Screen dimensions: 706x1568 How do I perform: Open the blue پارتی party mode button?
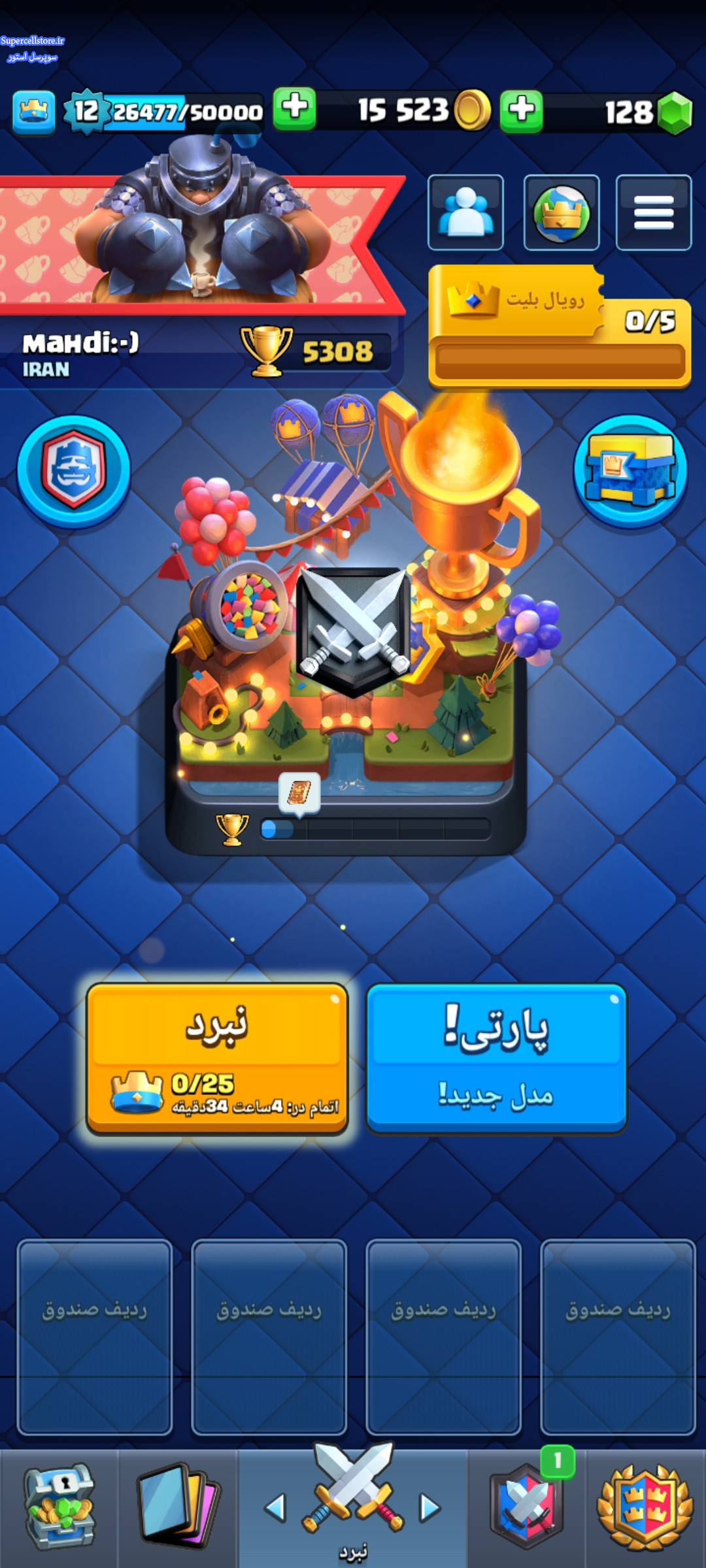coord(497,1058)
